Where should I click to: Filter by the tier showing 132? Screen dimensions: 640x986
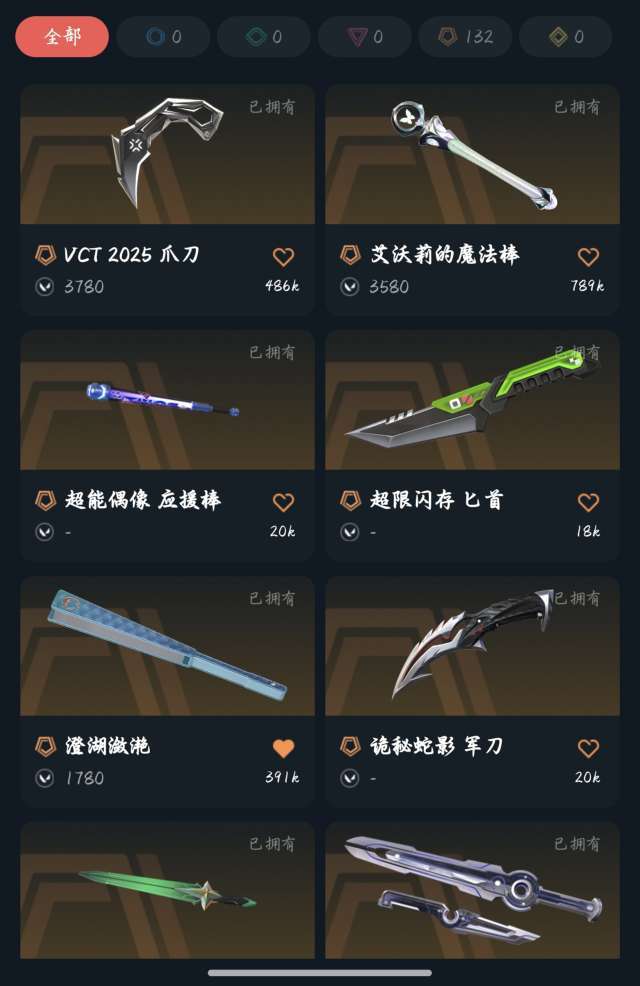pyautogui.click(x=466, y=37)
